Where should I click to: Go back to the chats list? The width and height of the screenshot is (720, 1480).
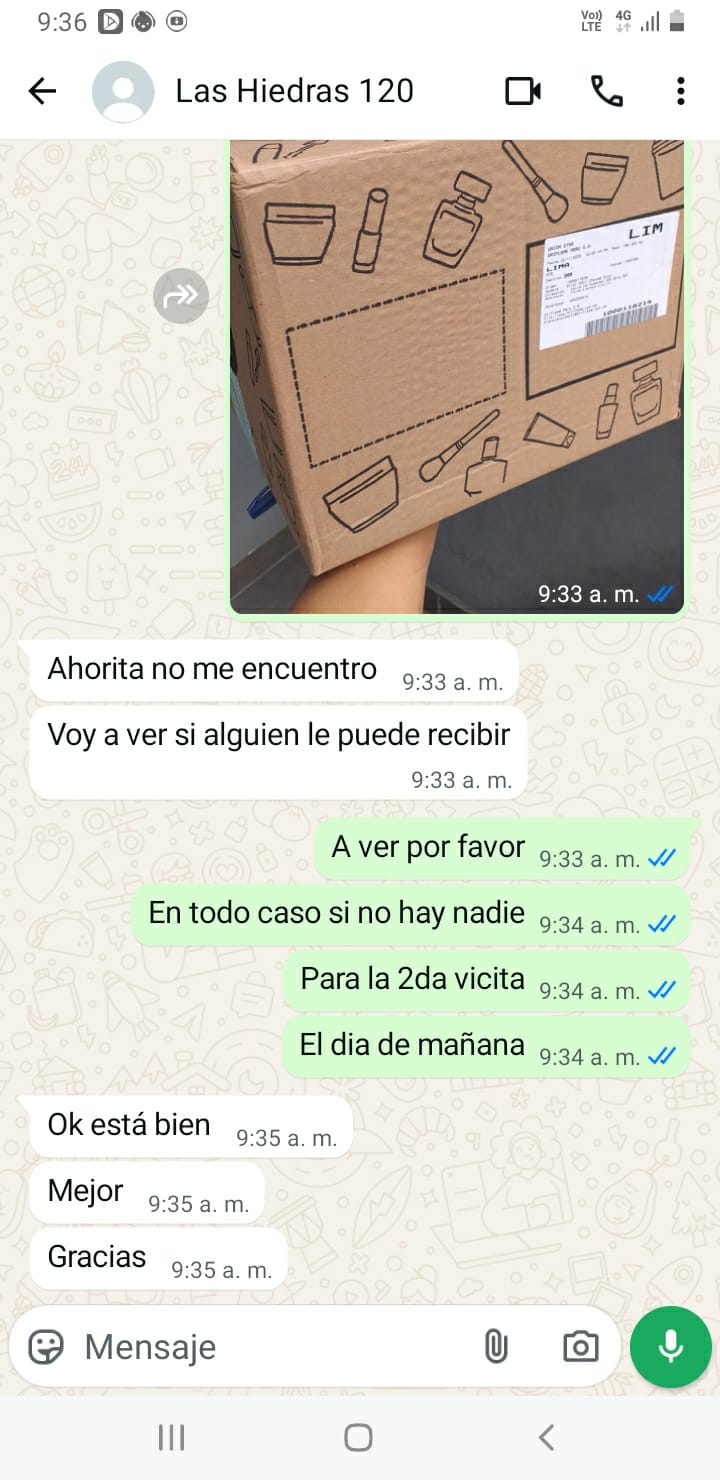42,92
